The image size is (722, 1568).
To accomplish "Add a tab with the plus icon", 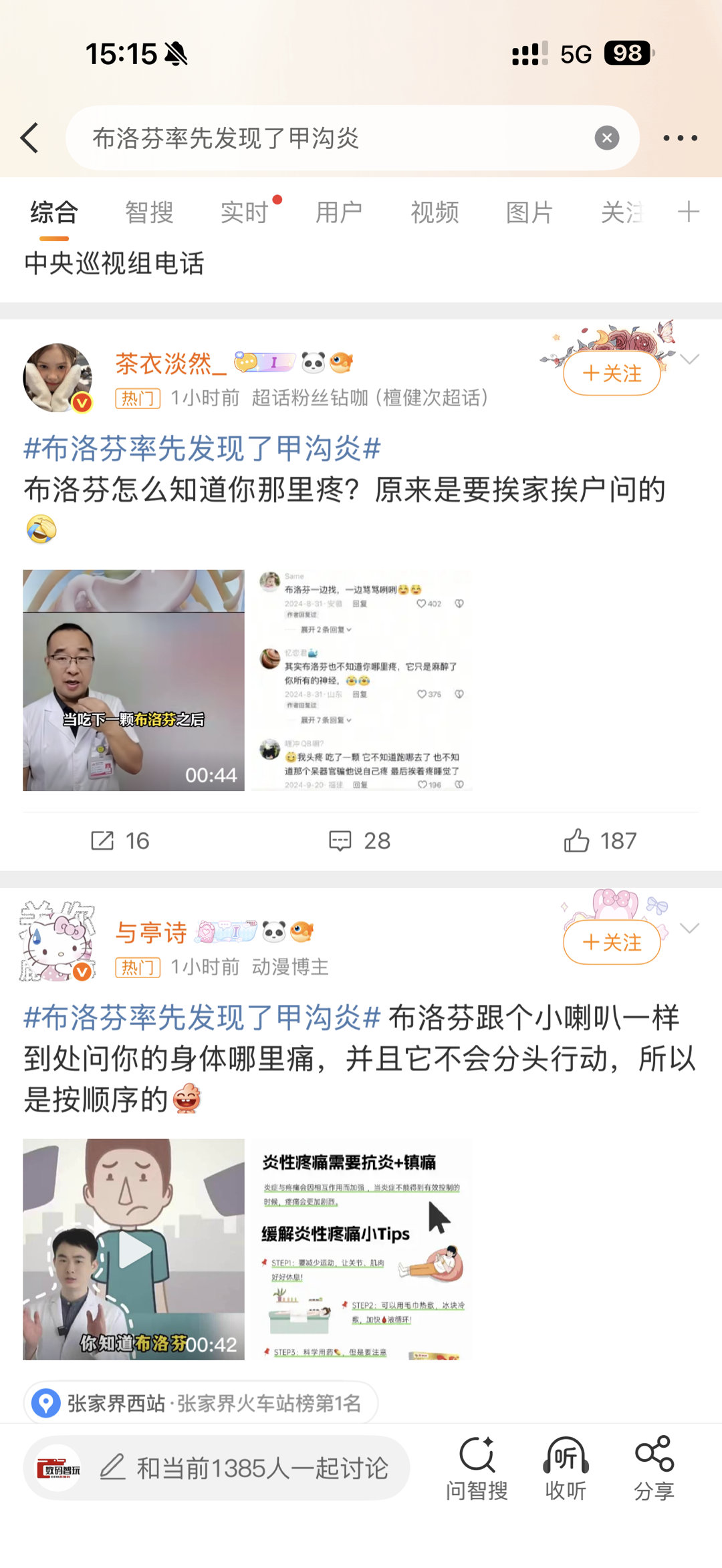I will (688, 212).
